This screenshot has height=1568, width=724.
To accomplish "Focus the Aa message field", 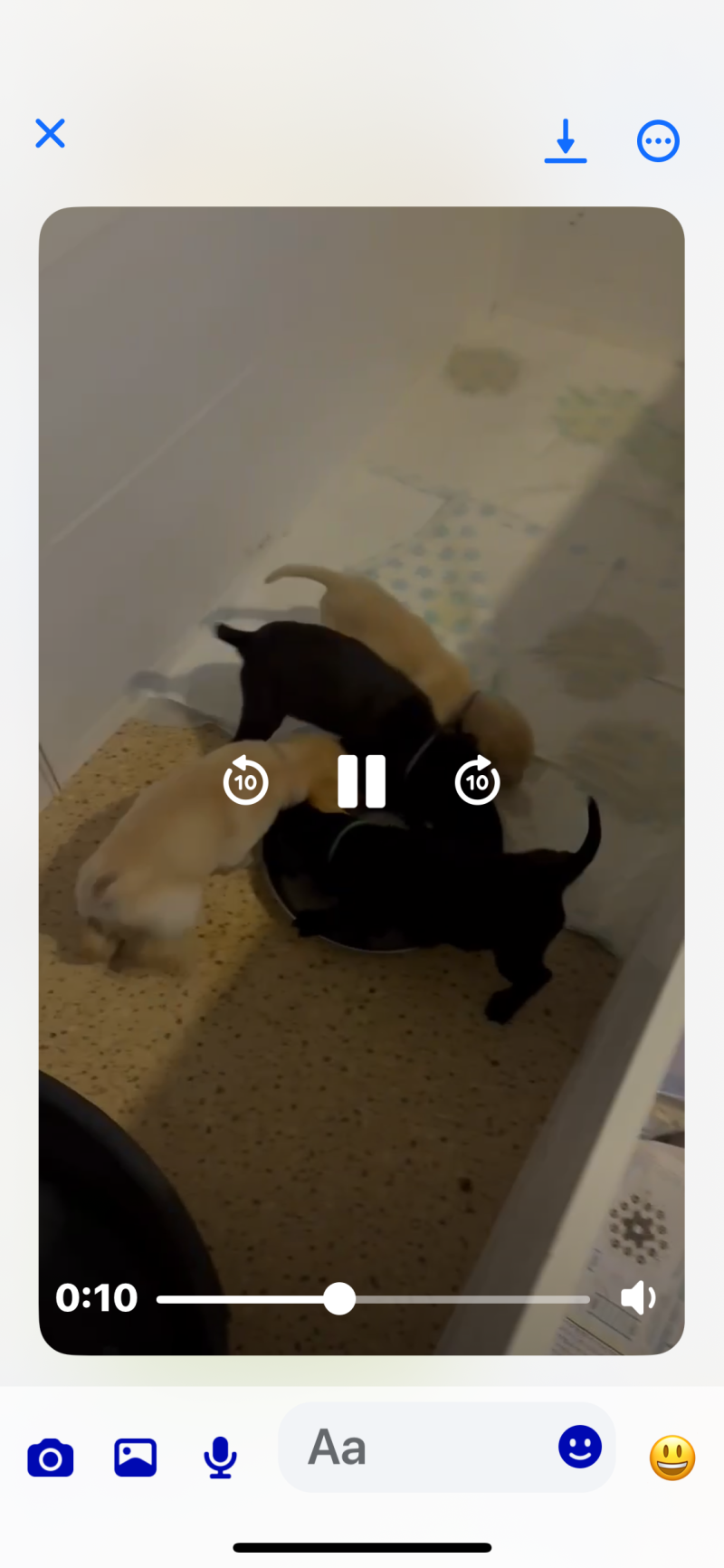I will click(x=416, y=1448).
